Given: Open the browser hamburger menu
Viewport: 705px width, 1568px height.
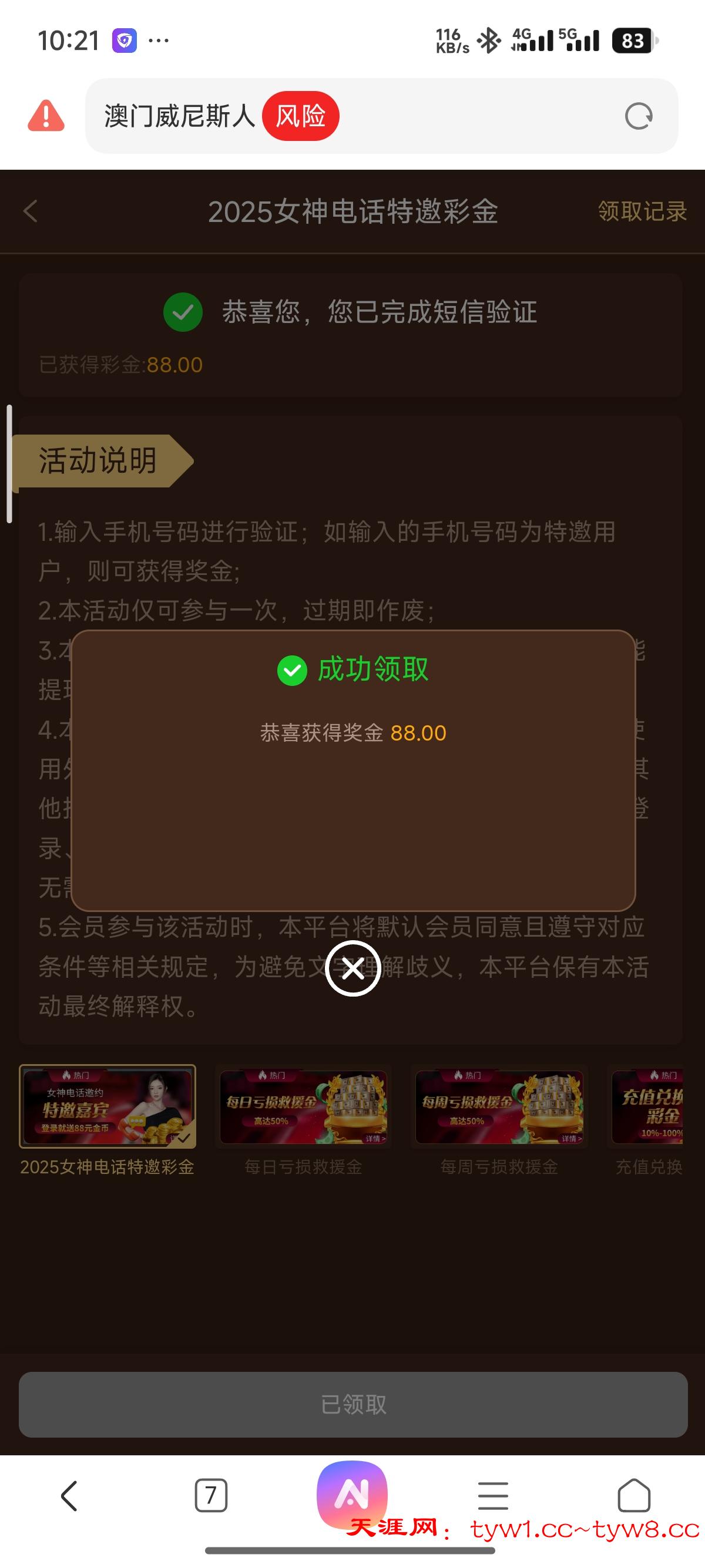Looking at the screenshot, I should (x=492, y=1496).
